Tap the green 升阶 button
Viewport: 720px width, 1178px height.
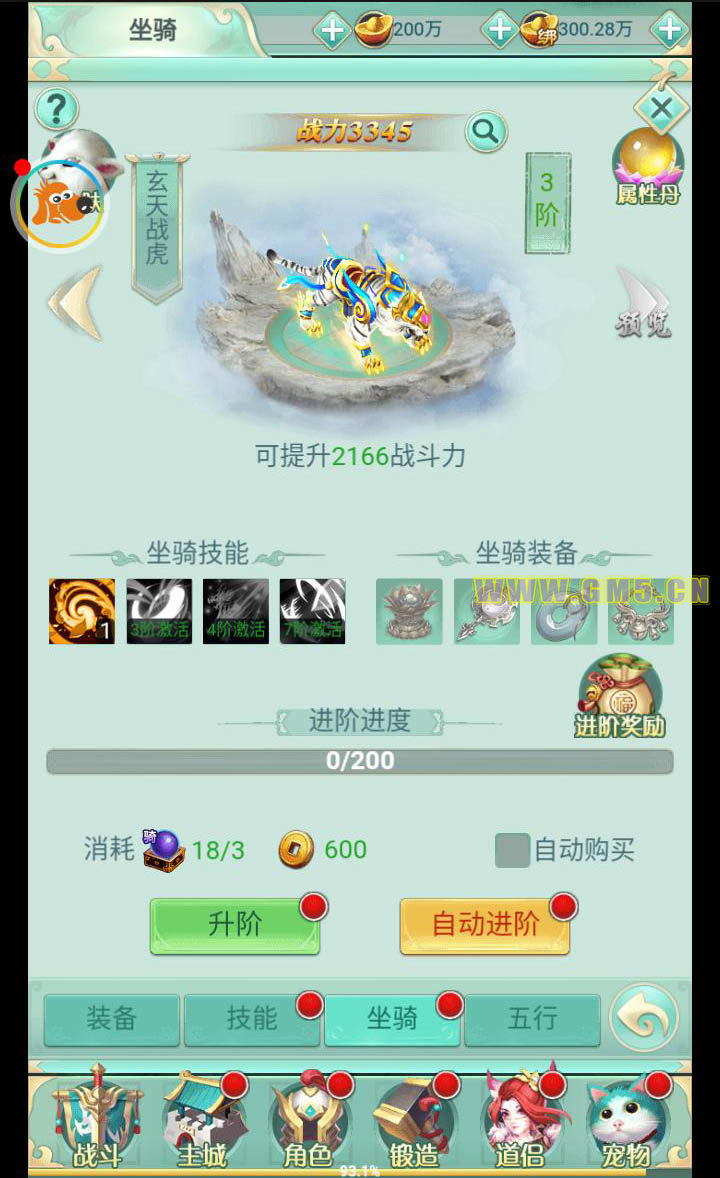[x=235, y=925]
